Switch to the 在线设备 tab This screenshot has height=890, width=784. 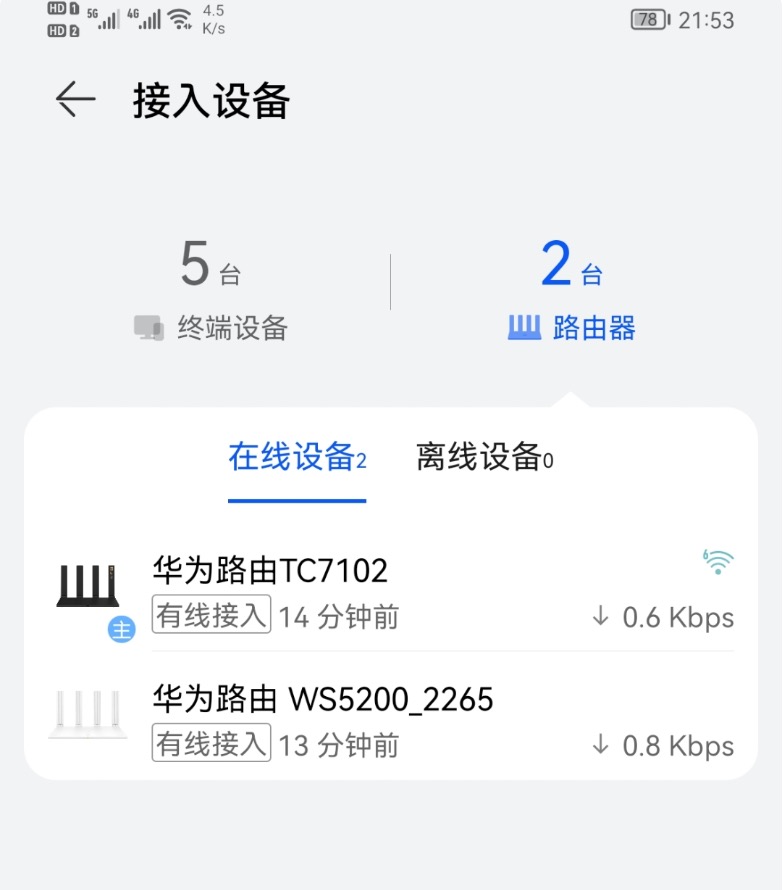tap(297, 456)
